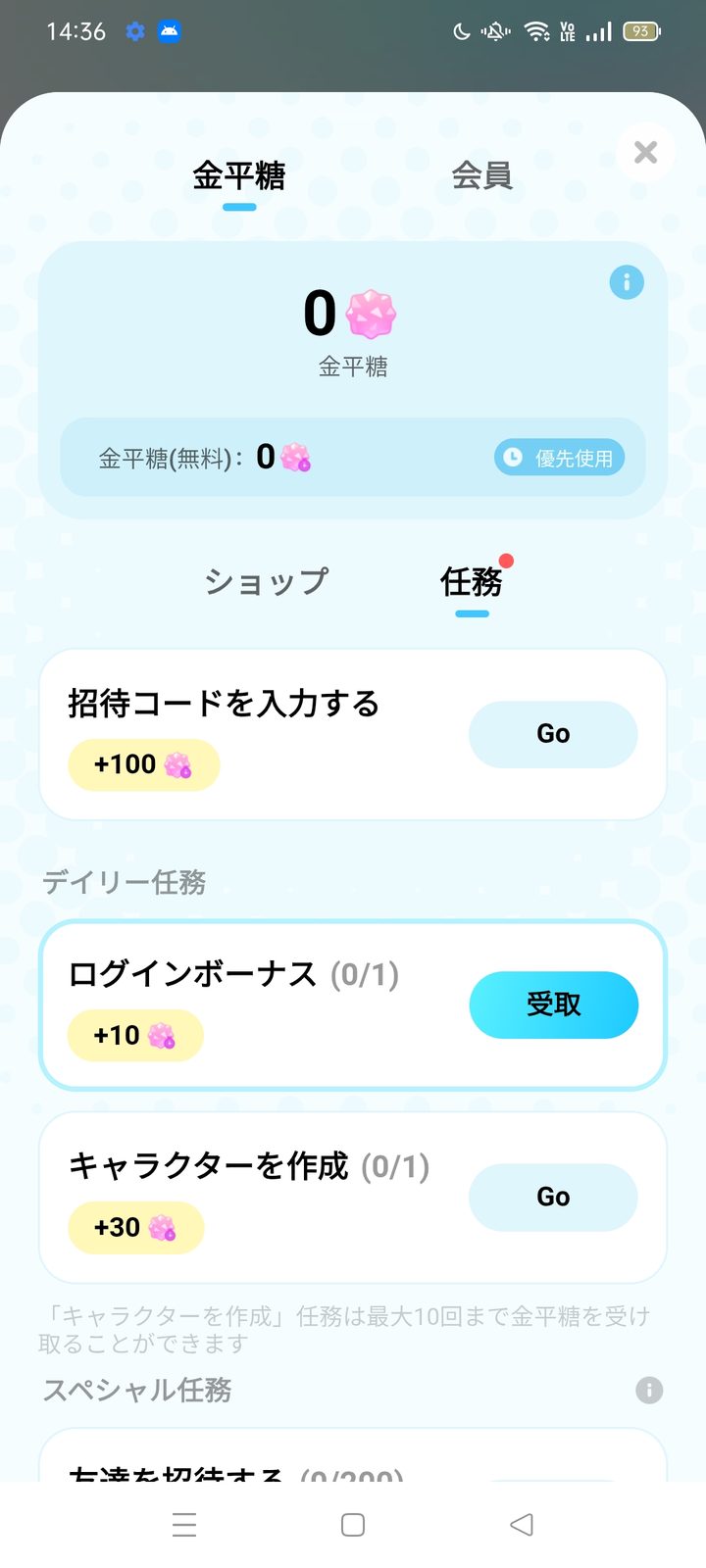Select the 任務 tab
The image size is (706, 1568).
point(472,582)
